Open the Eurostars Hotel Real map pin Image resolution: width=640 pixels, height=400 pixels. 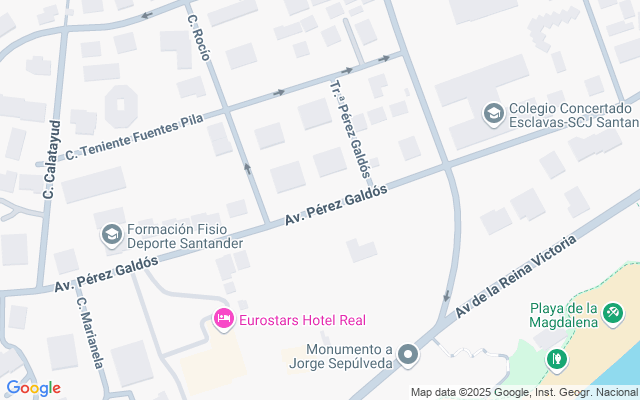pyautogui.click(x=224, y=320)
